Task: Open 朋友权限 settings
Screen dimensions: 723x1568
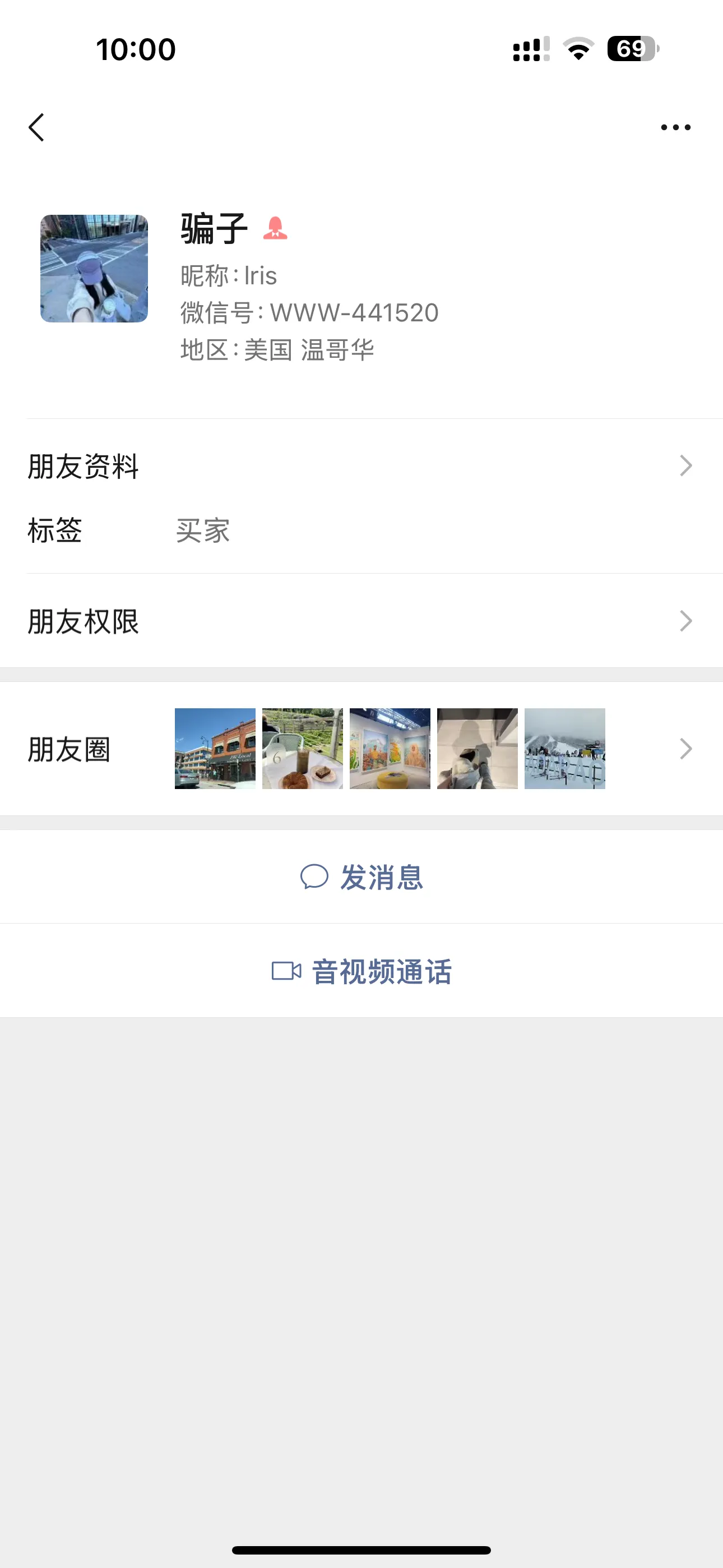Action: (361, 621)
